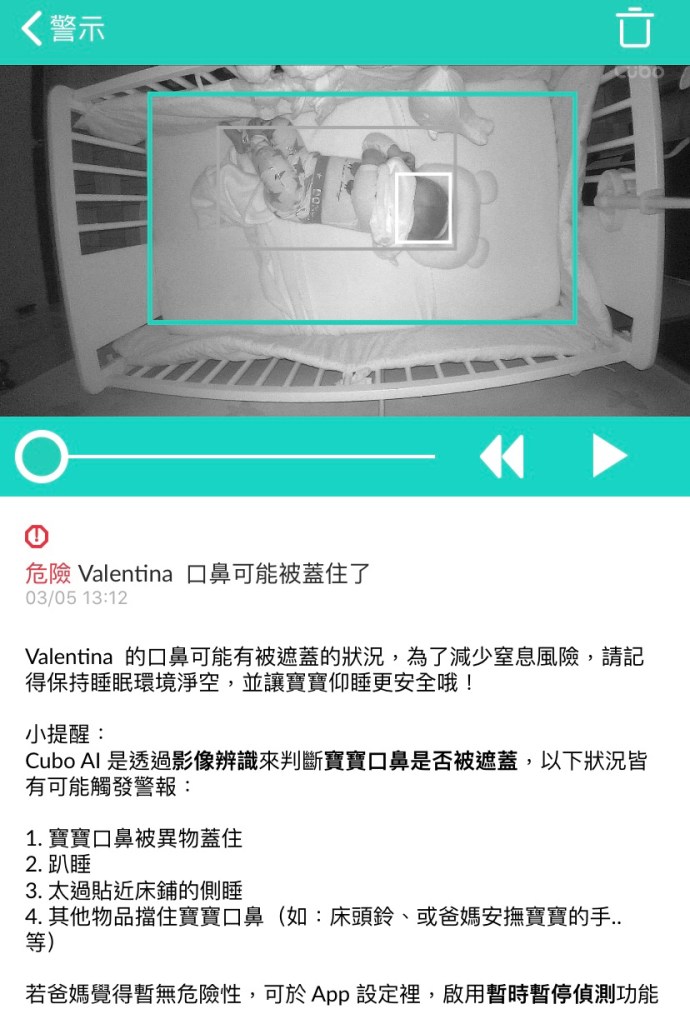Tap the video progress slider handle
690x1024 pixels.
coord(41,457)
